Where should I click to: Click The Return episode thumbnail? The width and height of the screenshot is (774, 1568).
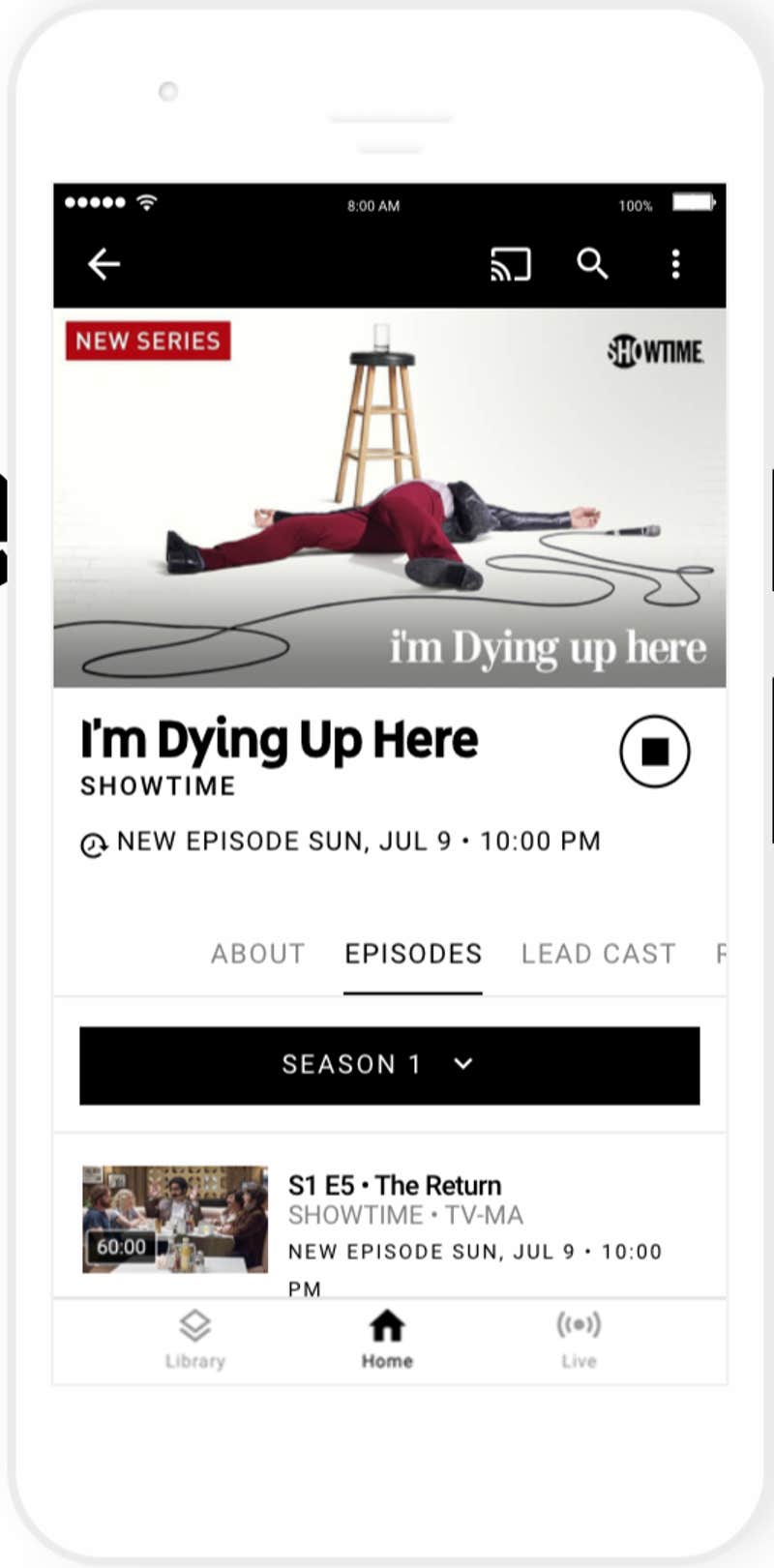(x=174, y=1217)
